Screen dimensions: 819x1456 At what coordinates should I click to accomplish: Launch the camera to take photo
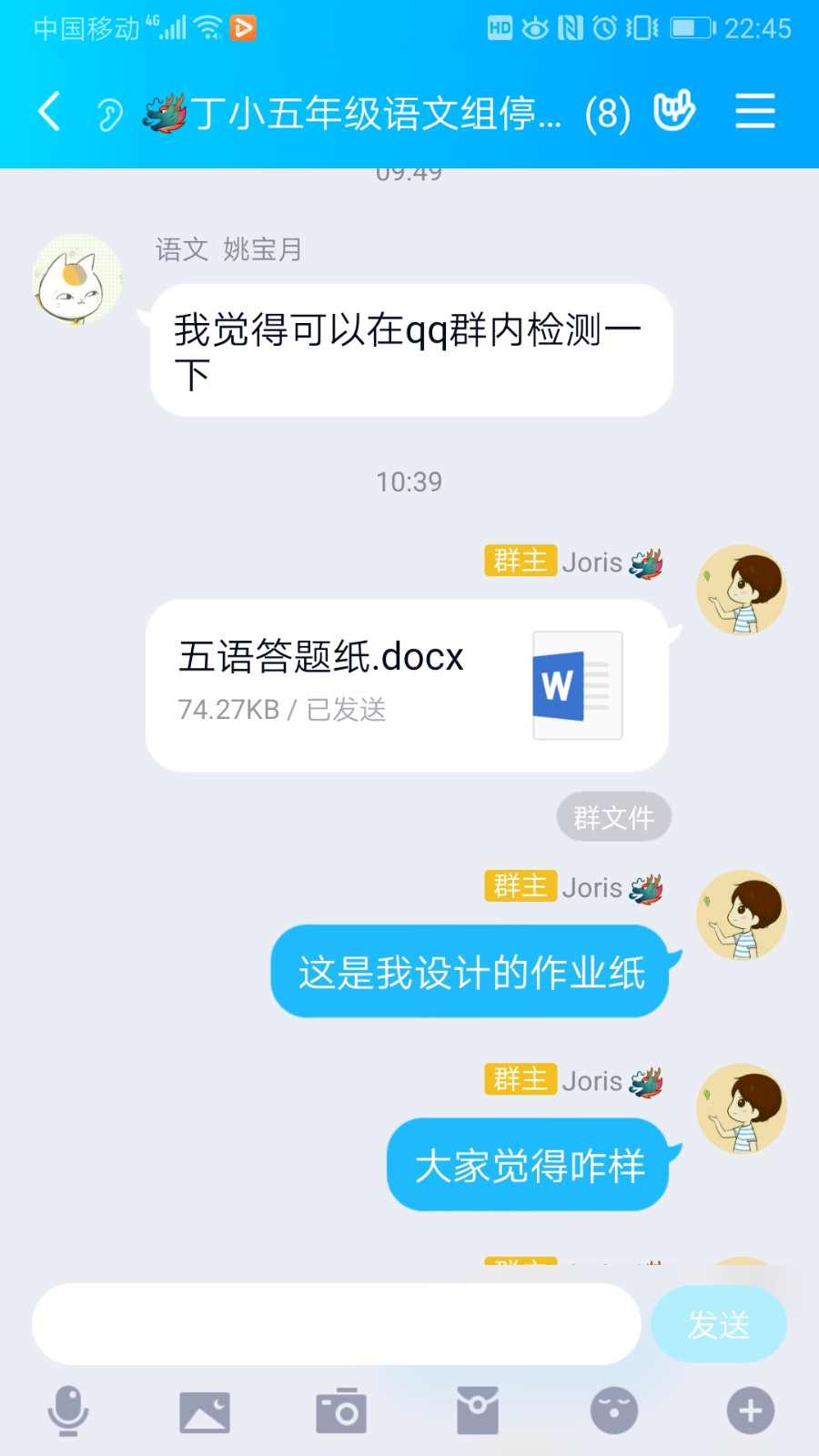point(341,1411)
